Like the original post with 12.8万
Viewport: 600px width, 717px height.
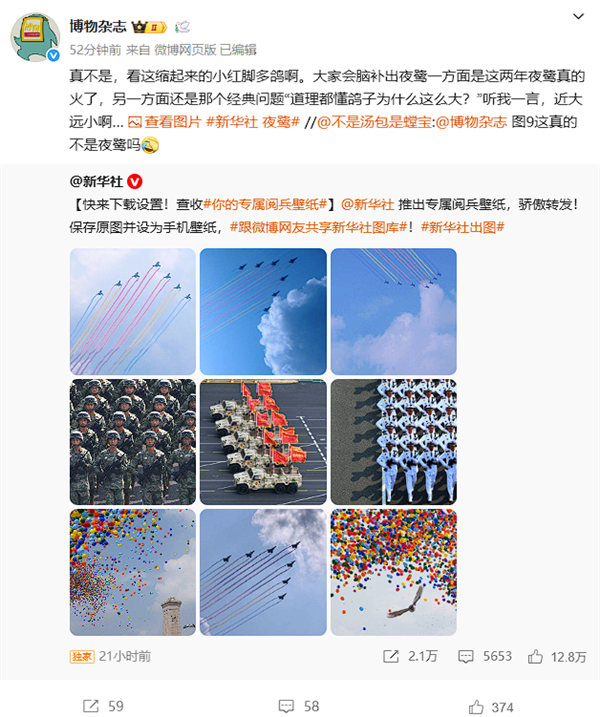(x=560, y=656)
